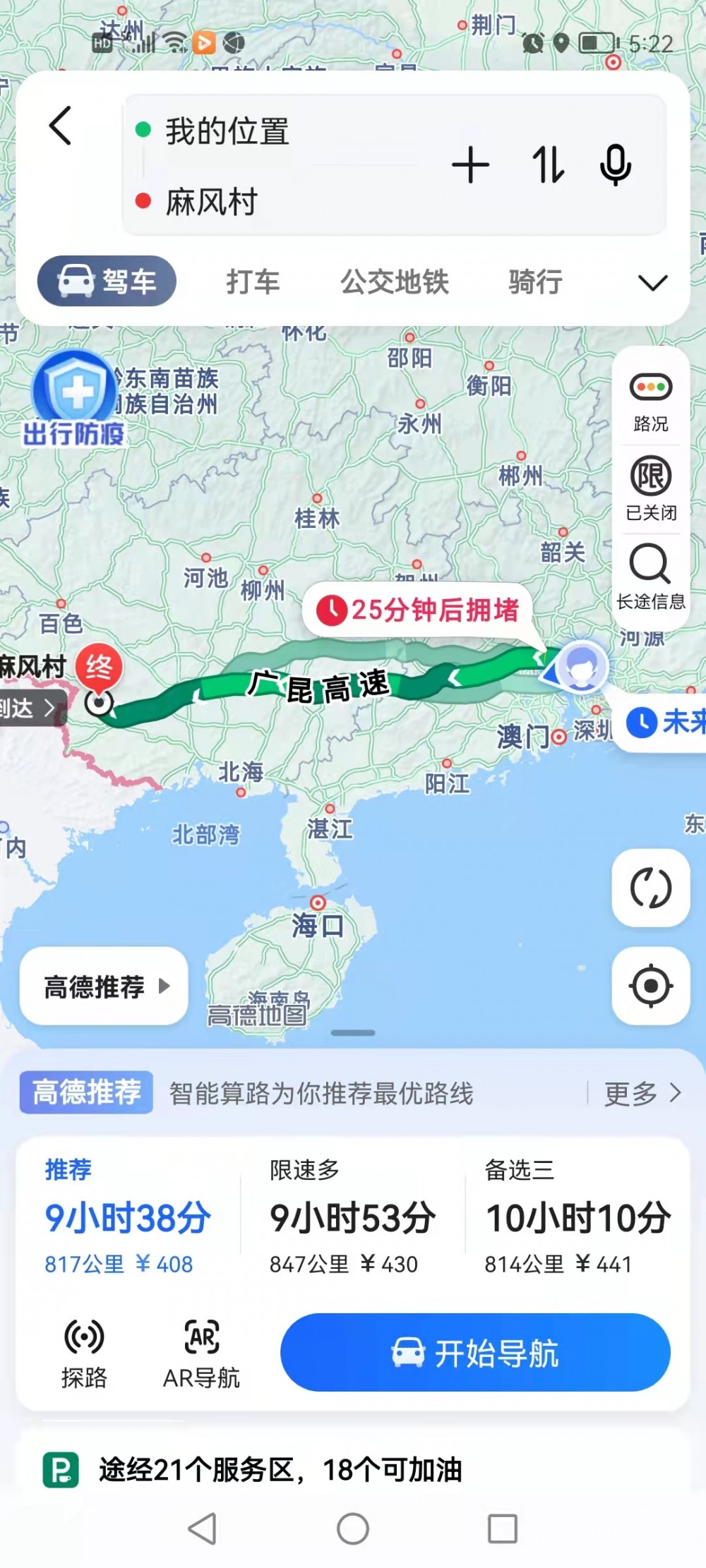706x1568 pixels.
Task: Switch to the 打车 taxi tab
Action: (x=253, y=282)
